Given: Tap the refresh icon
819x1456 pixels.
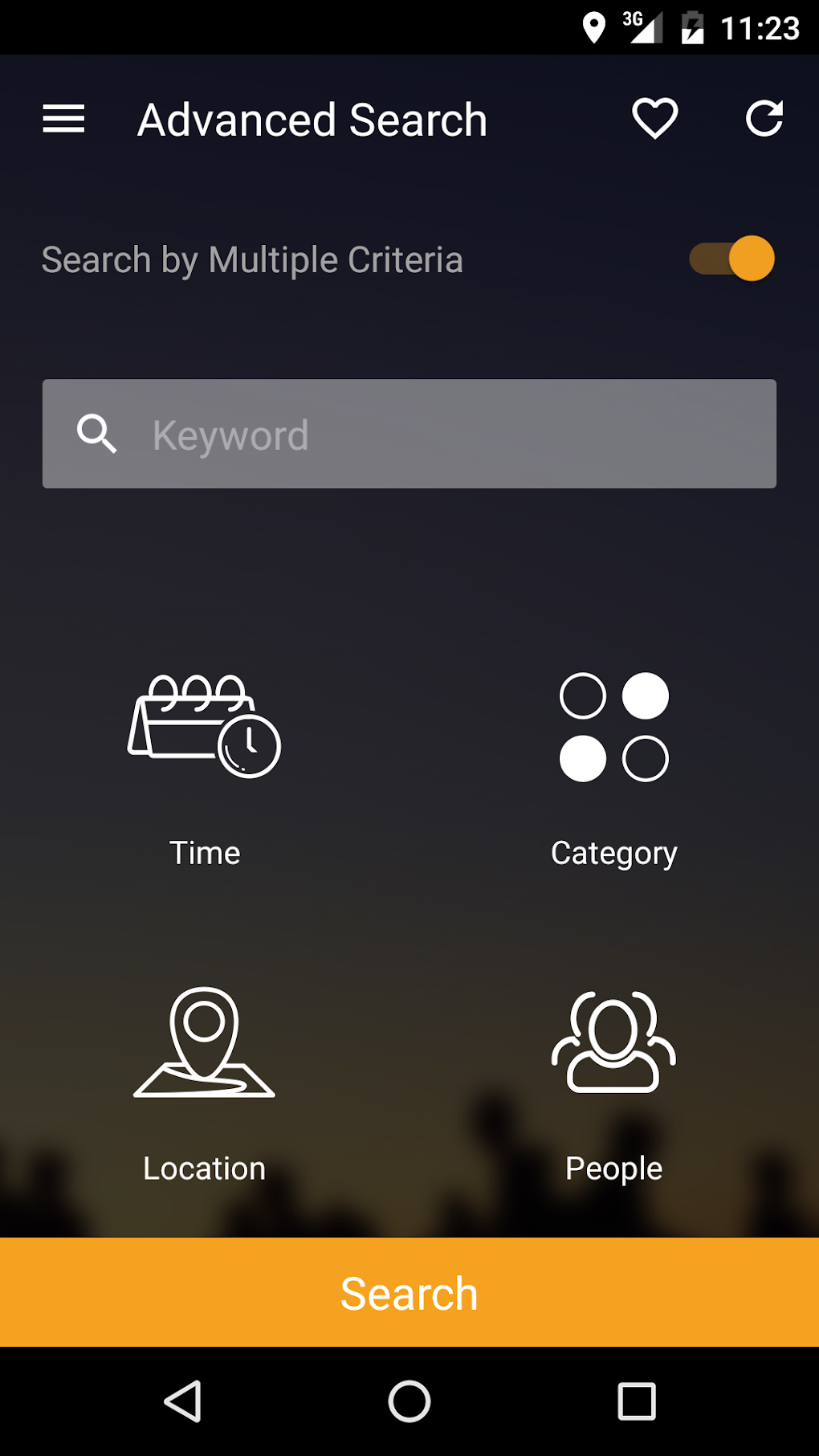Looking at the screenshot, I should (764, 119).
